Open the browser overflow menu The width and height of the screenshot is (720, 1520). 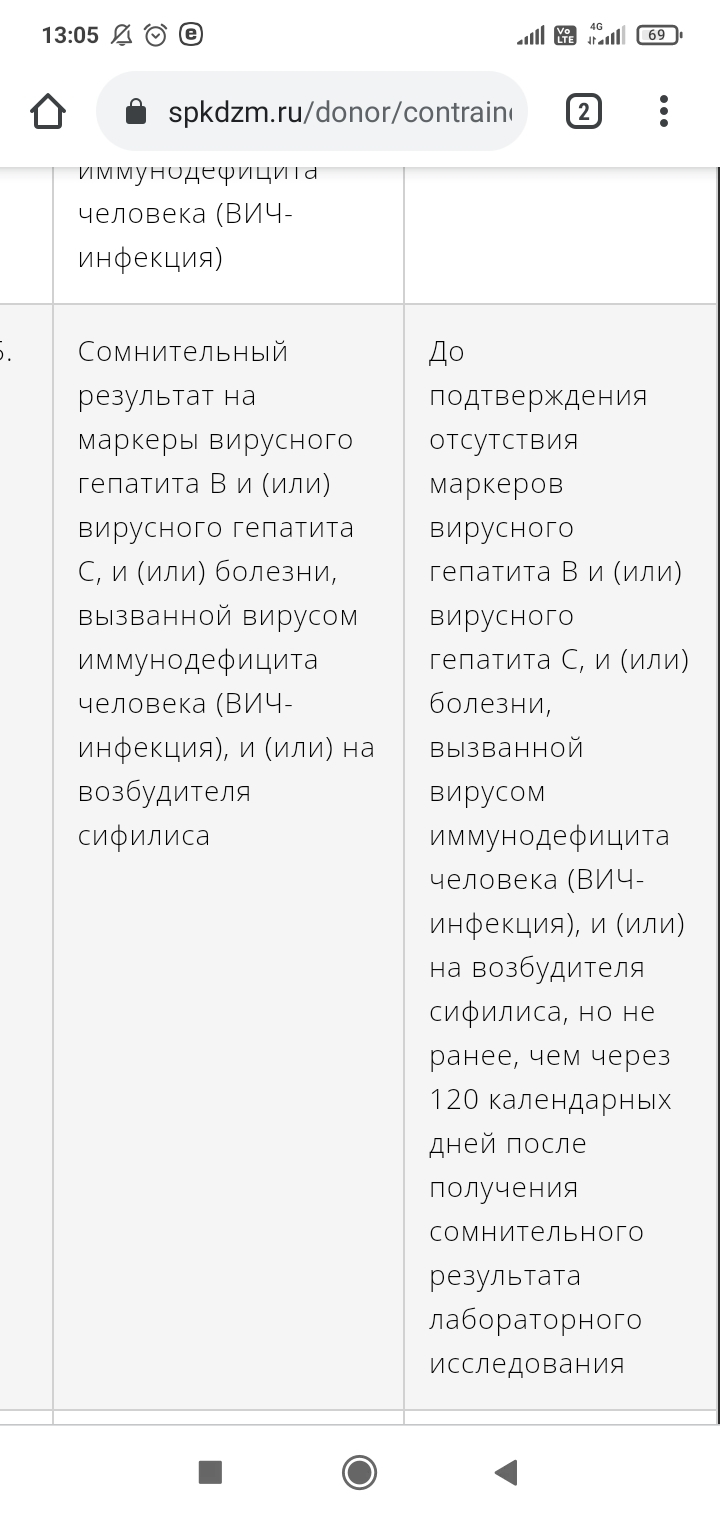(664, 111)
